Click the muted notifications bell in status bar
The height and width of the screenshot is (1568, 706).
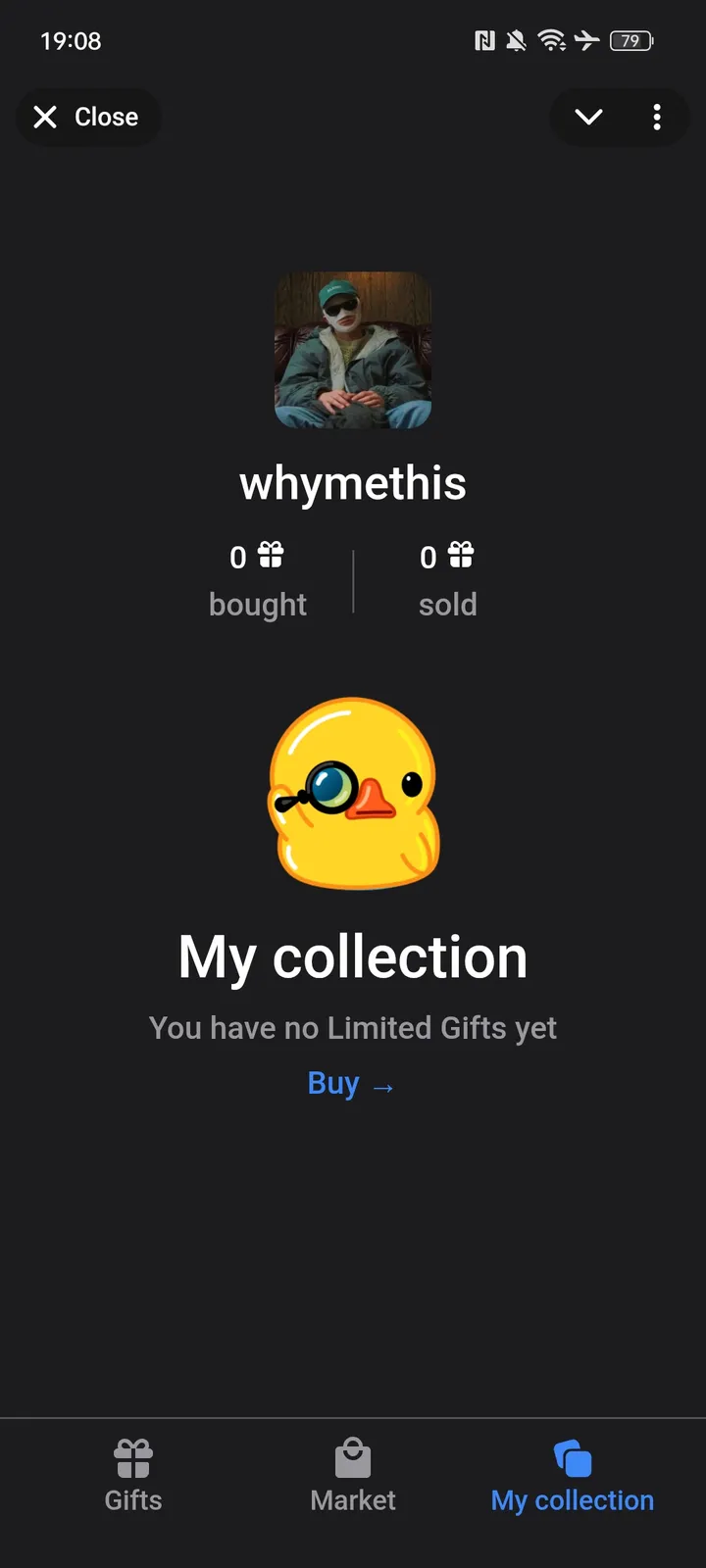(x=515, y=41)
